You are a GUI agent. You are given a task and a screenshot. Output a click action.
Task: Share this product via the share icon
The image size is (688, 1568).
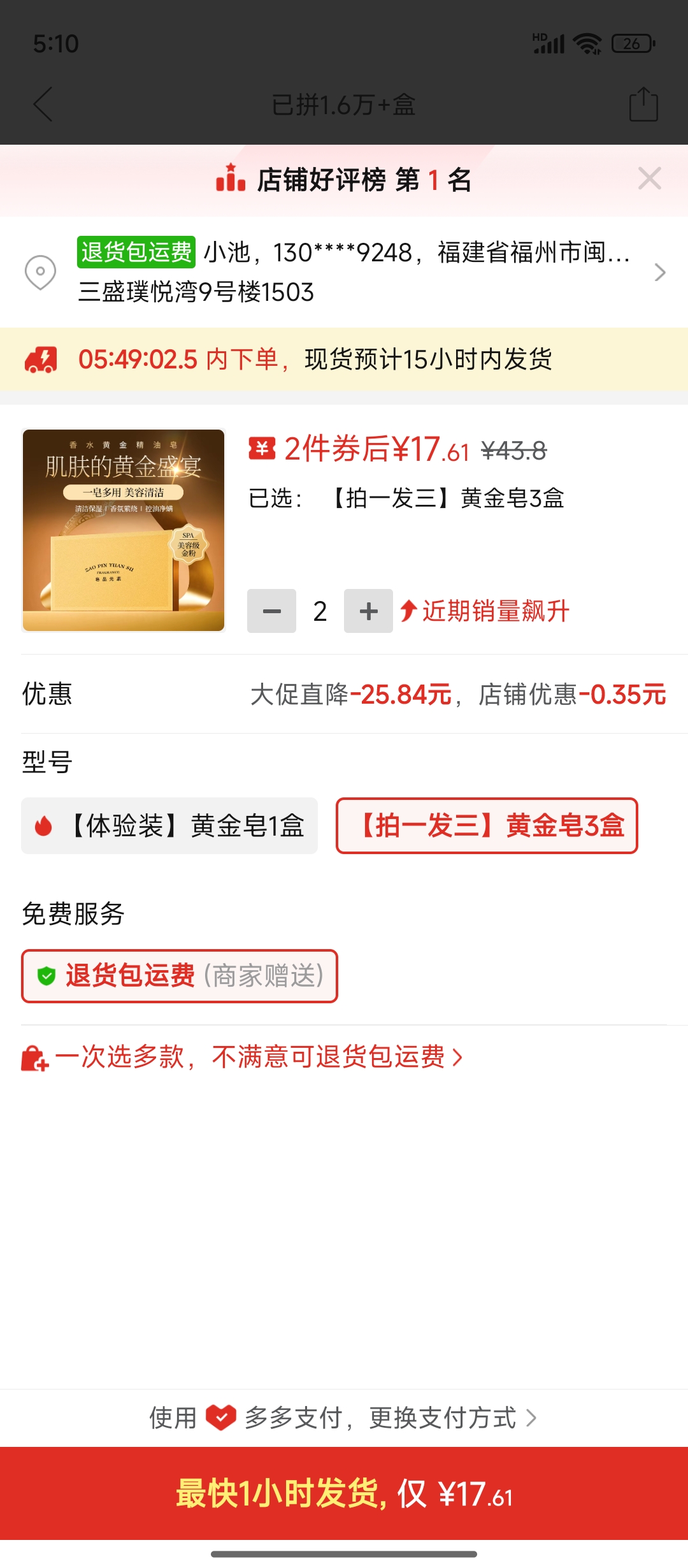click(643, 105)
